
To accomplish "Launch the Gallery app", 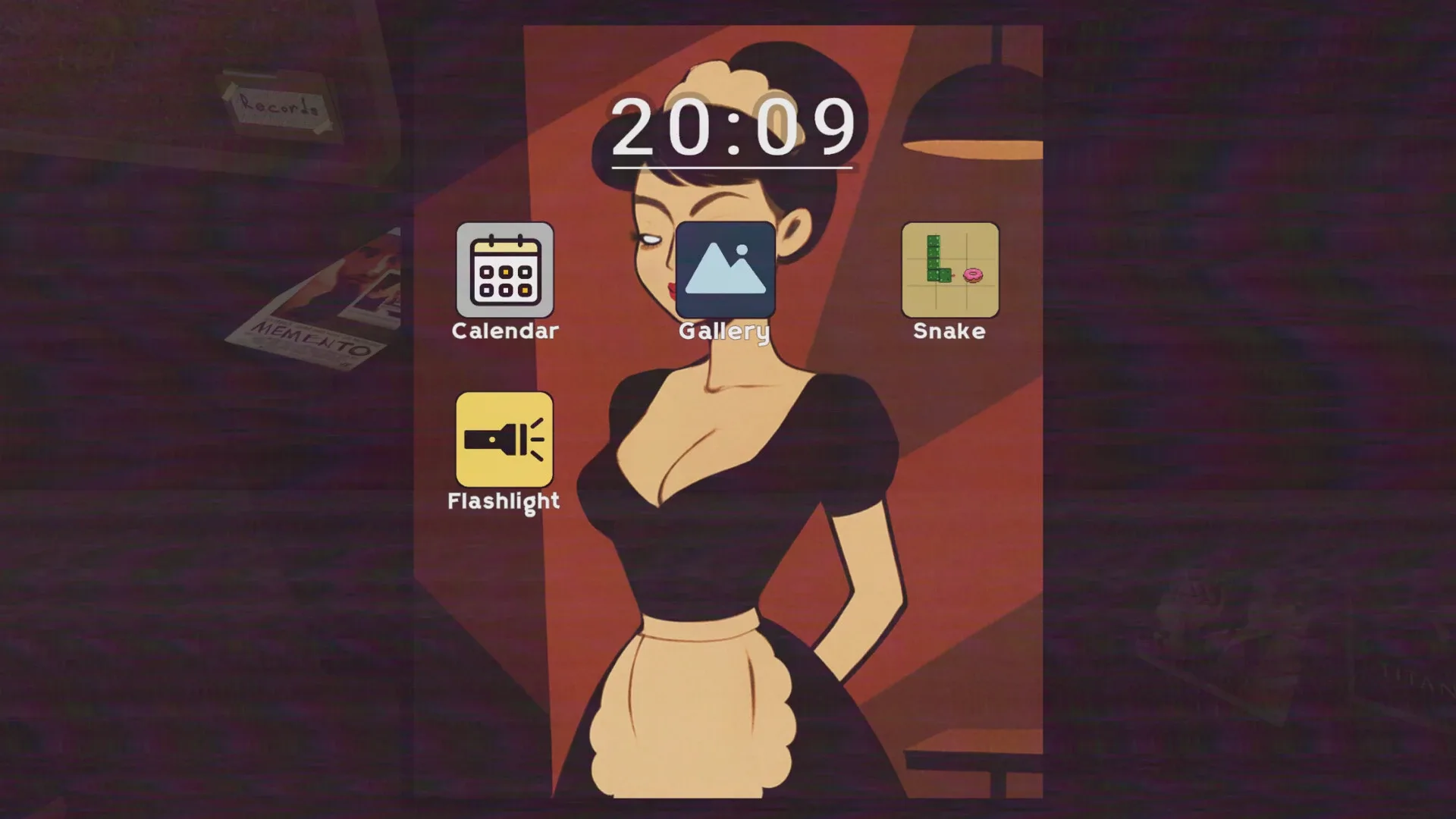I will pos(725,271).
